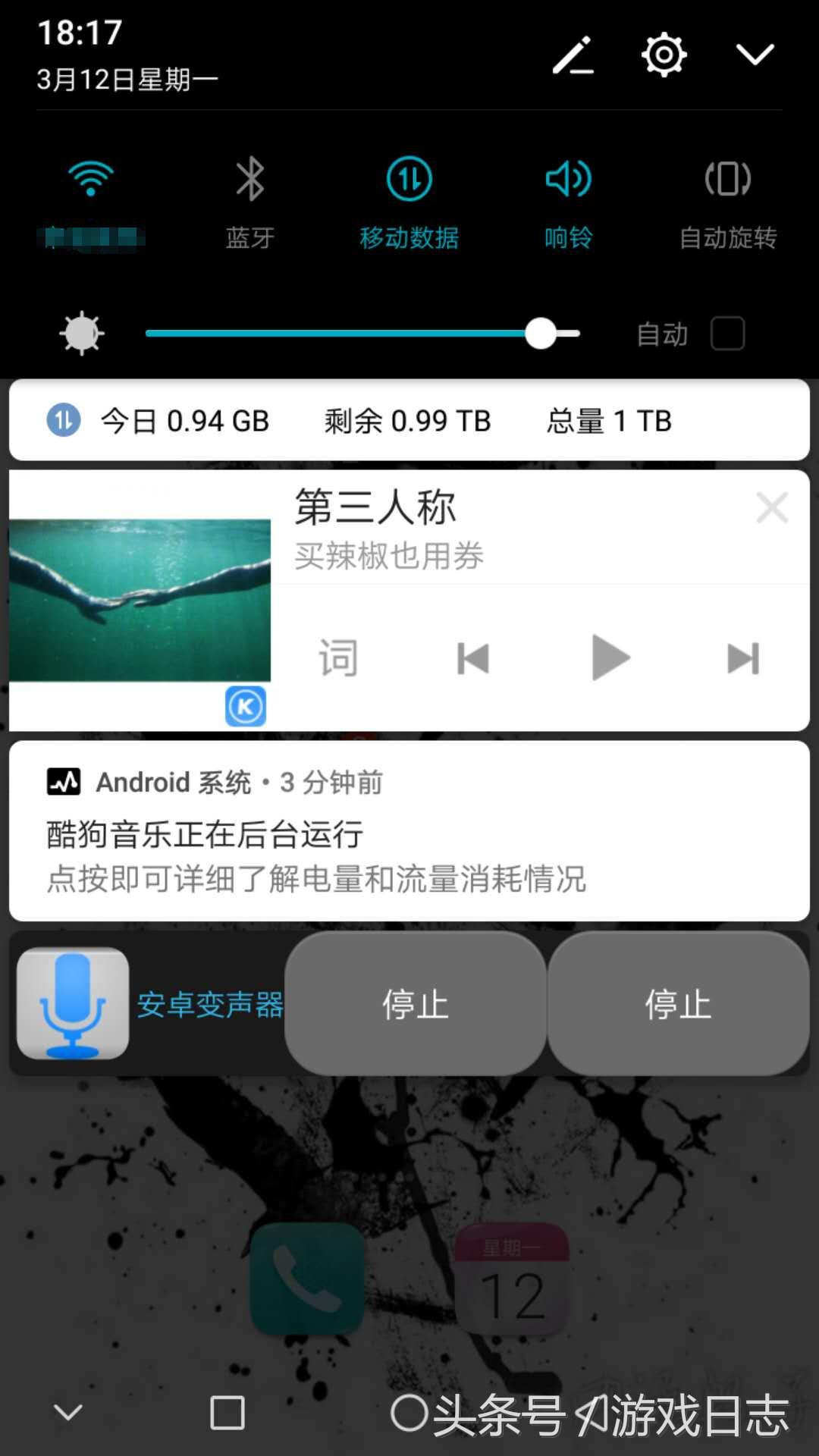The width and height of the screenshot is (819, 1456).
Task: Dismiss the 第三人称 music notification
Action: [773, 507]
